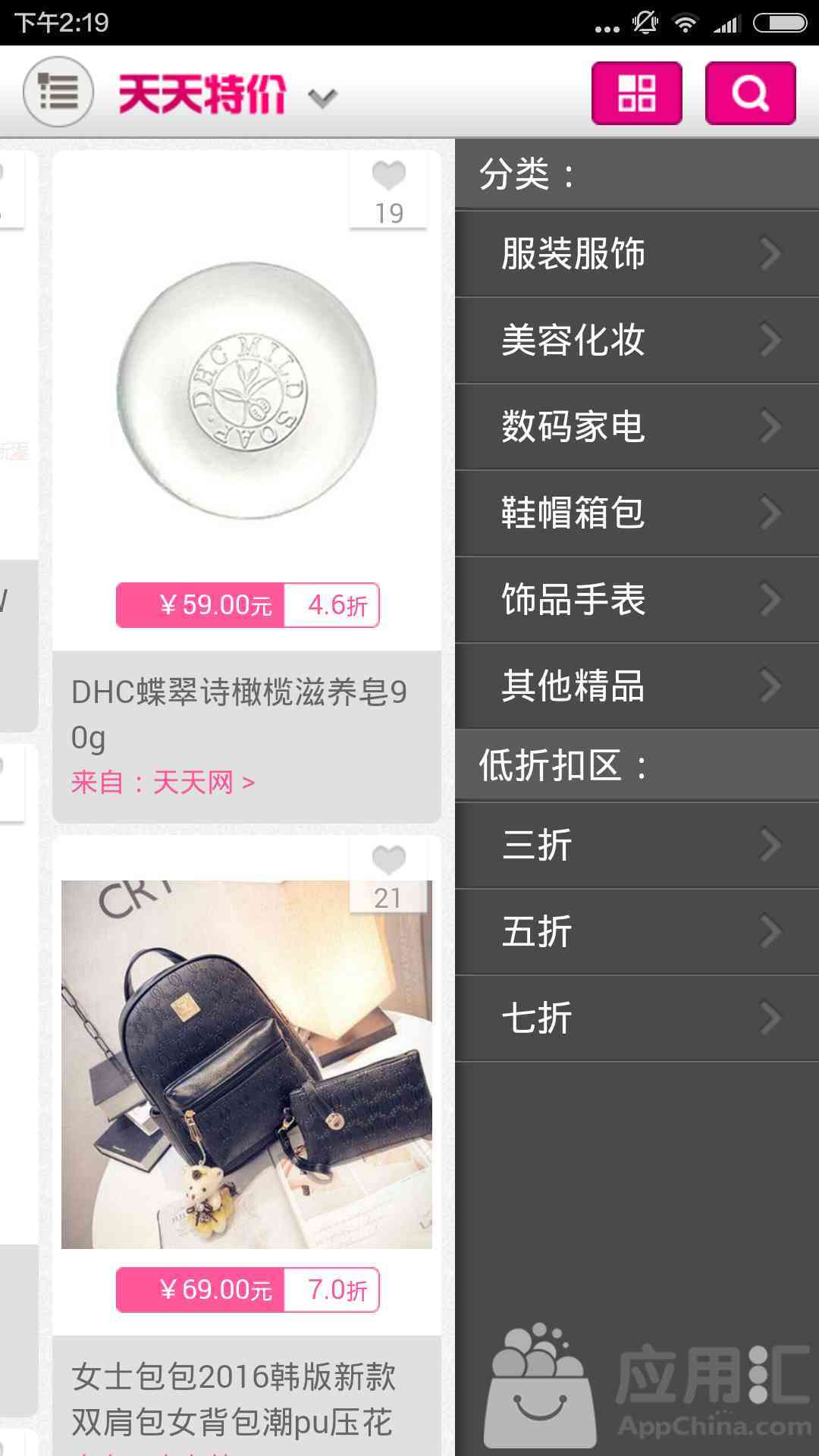Like the 女士包包 backpack product
Viewport: 819px width, 1456px height.
[388, 861]
